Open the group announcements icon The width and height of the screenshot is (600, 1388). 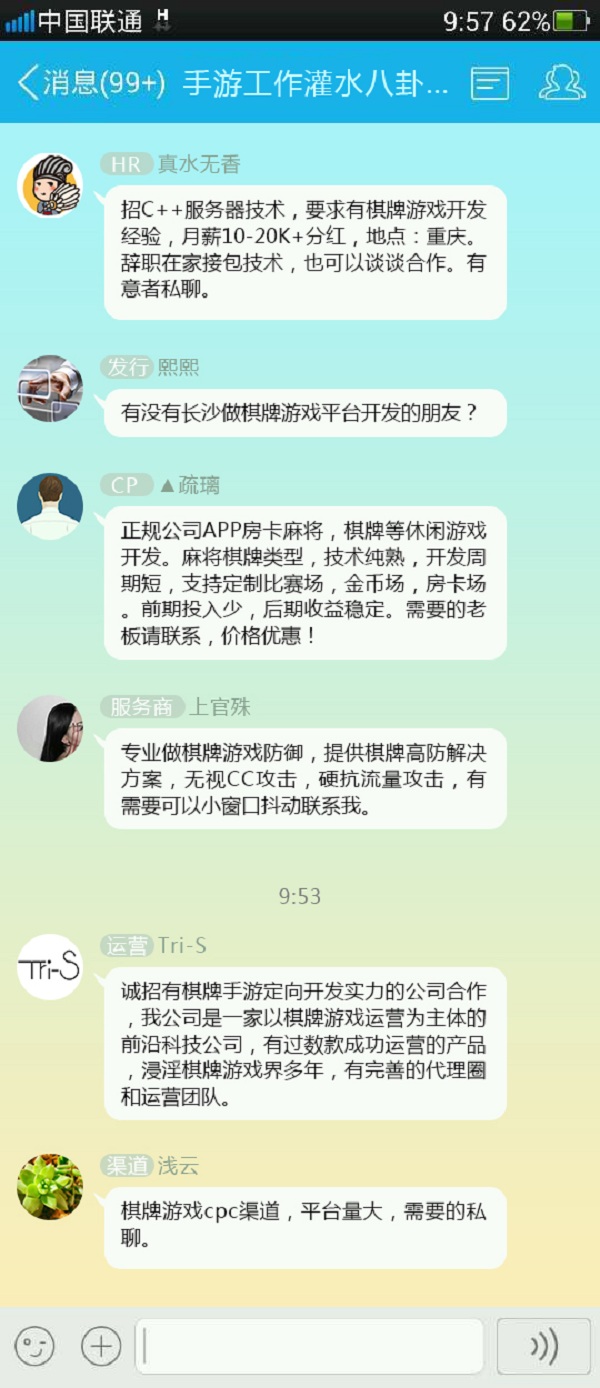tap(490, 84)
